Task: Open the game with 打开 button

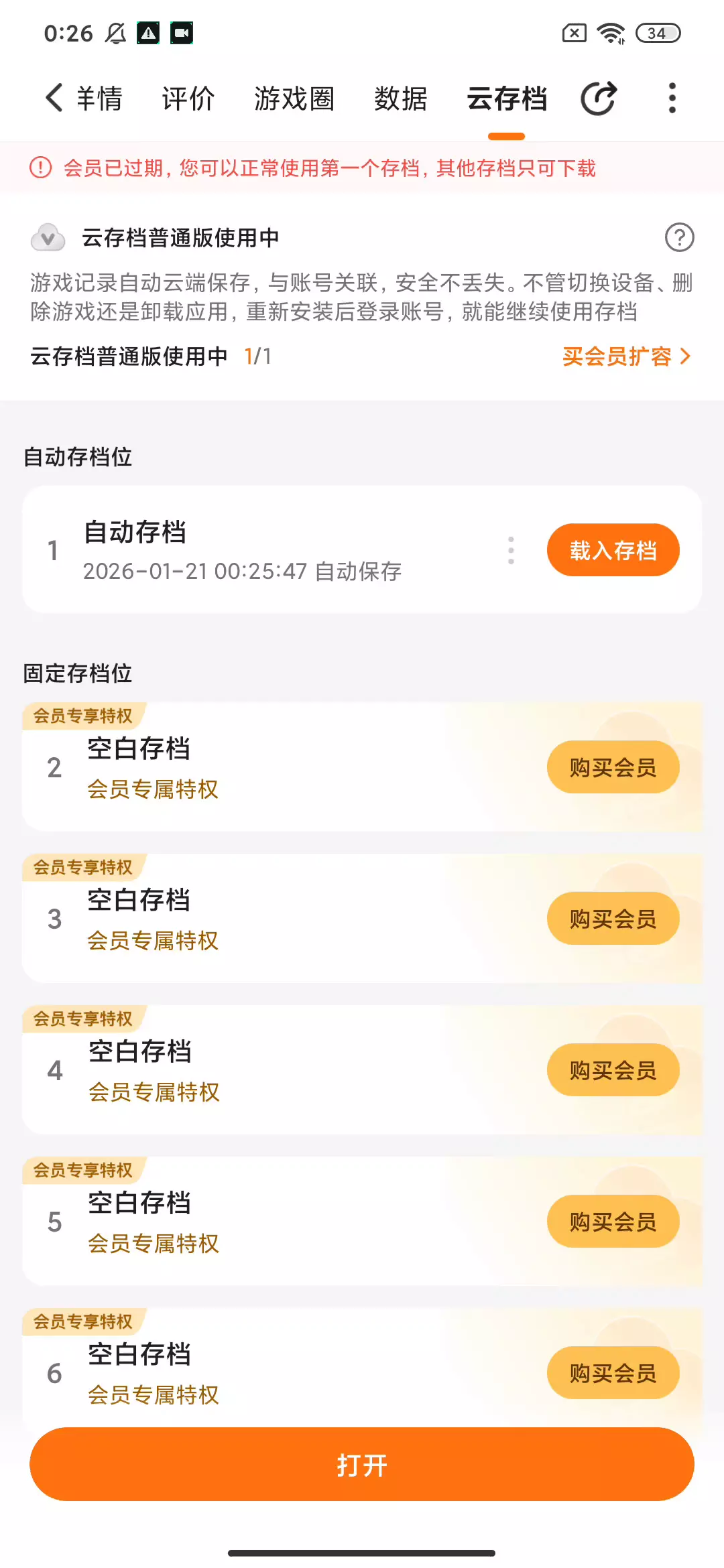Action: pyautogui.click(x=362, y=1464)
